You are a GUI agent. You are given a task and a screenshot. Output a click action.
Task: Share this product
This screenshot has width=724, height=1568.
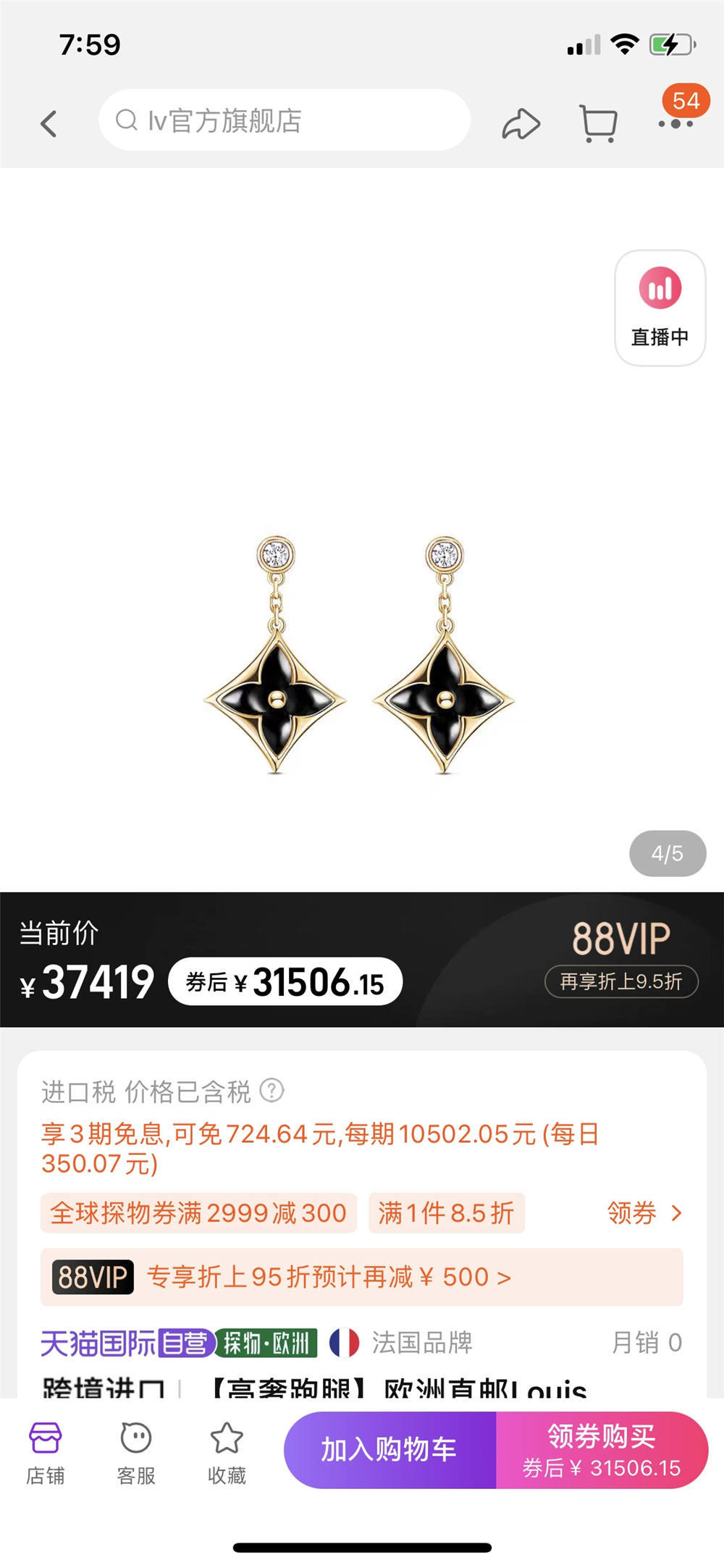coord(521,124)
